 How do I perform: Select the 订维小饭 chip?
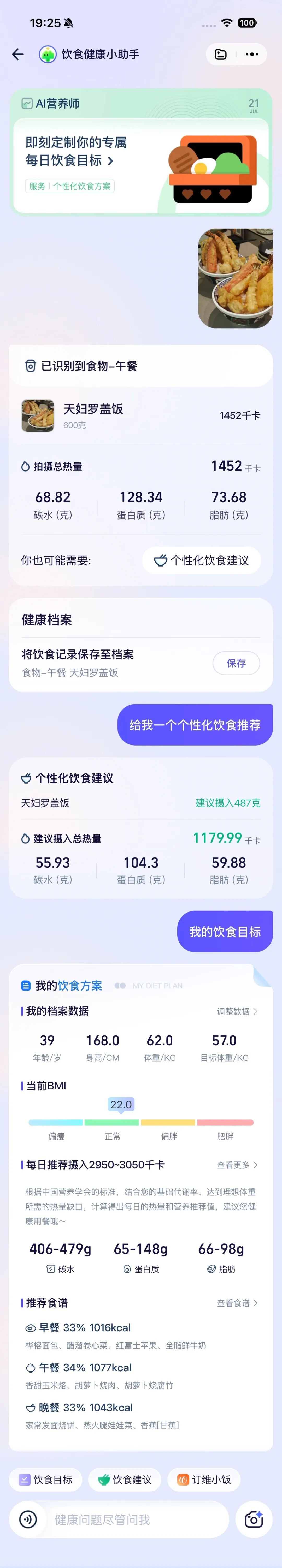click(204, 1479)
